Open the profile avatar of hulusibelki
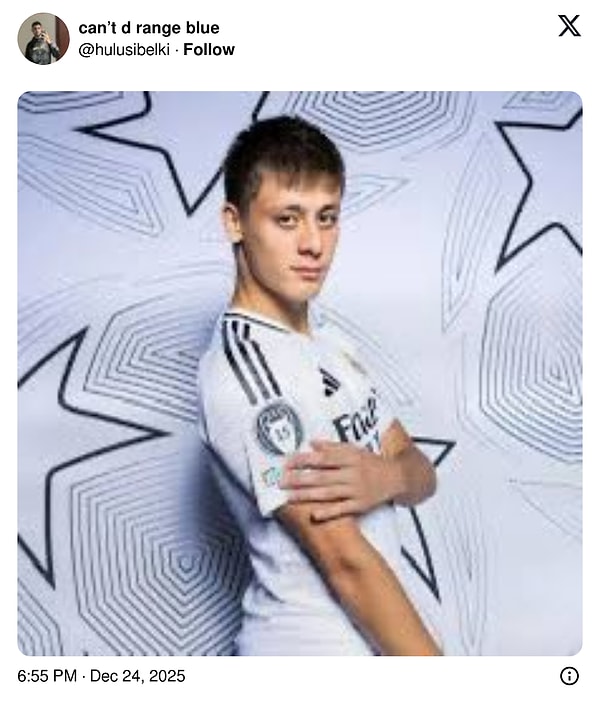Image resolution: width=600 pixels, height=706 pixels. pyautogui.click(x=43, y=39)
